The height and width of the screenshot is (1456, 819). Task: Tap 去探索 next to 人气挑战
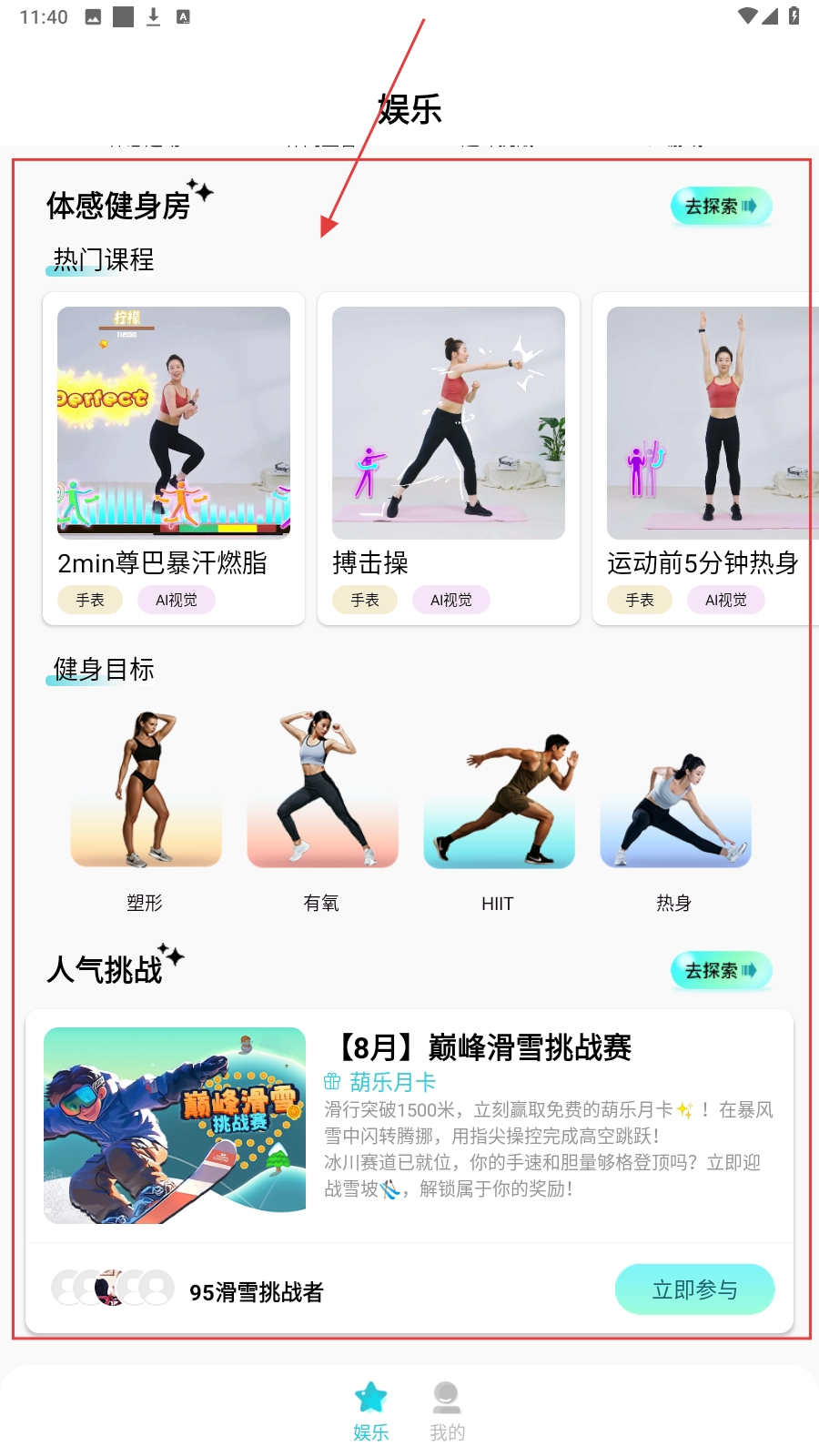721,971
